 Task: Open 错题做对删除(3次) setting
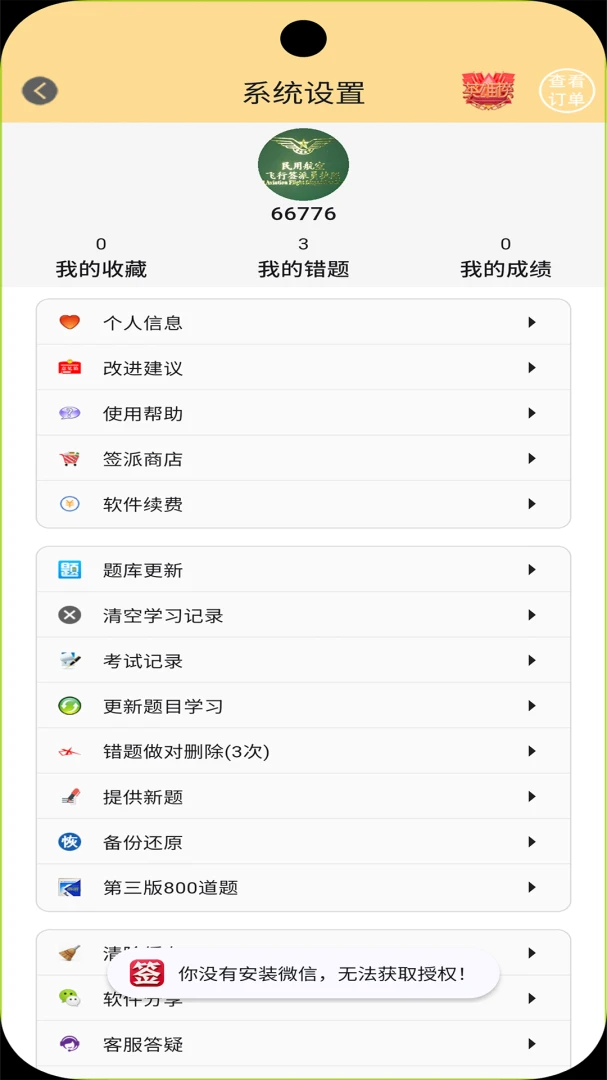click(303, 751)
